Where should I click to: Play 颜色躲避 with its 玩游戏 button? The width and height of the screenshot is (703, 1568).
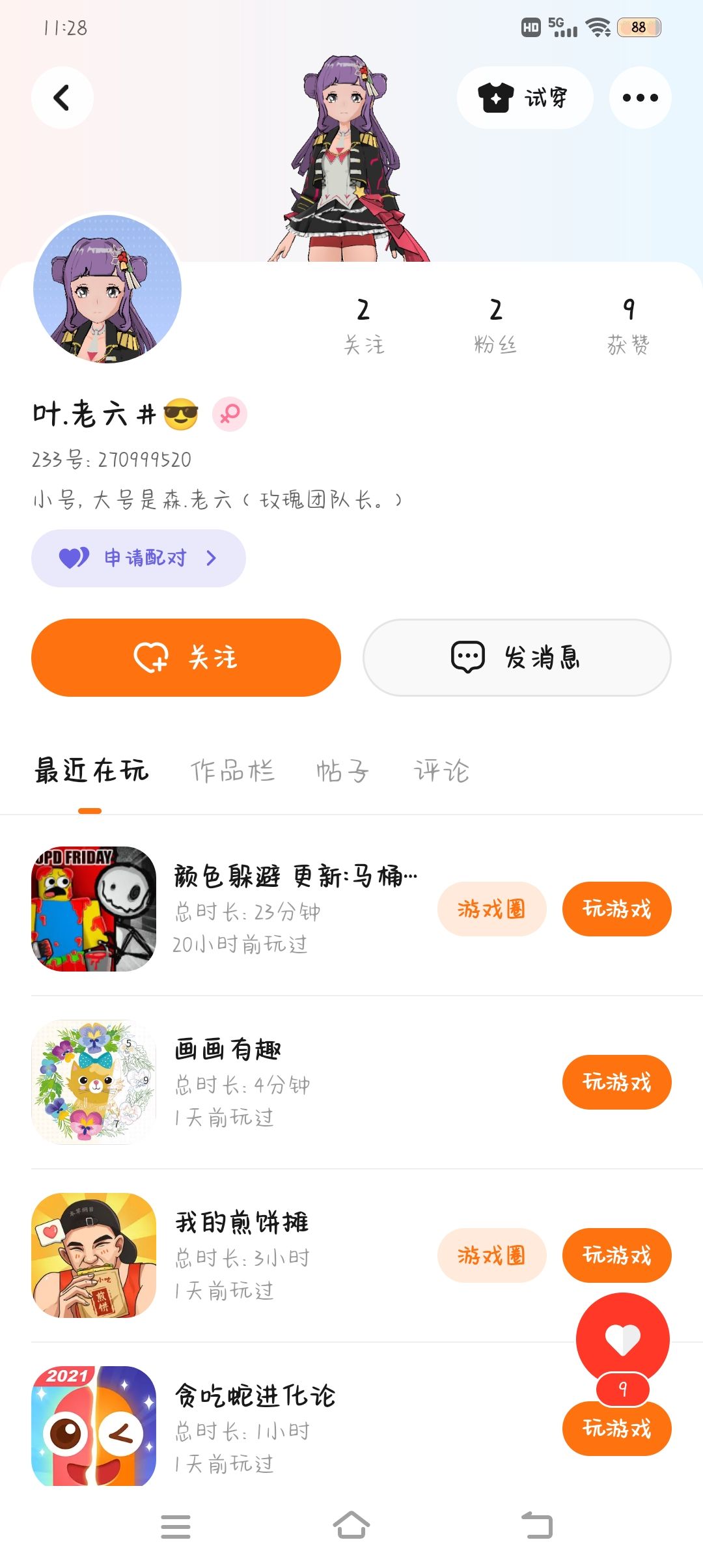coord(616,909)
